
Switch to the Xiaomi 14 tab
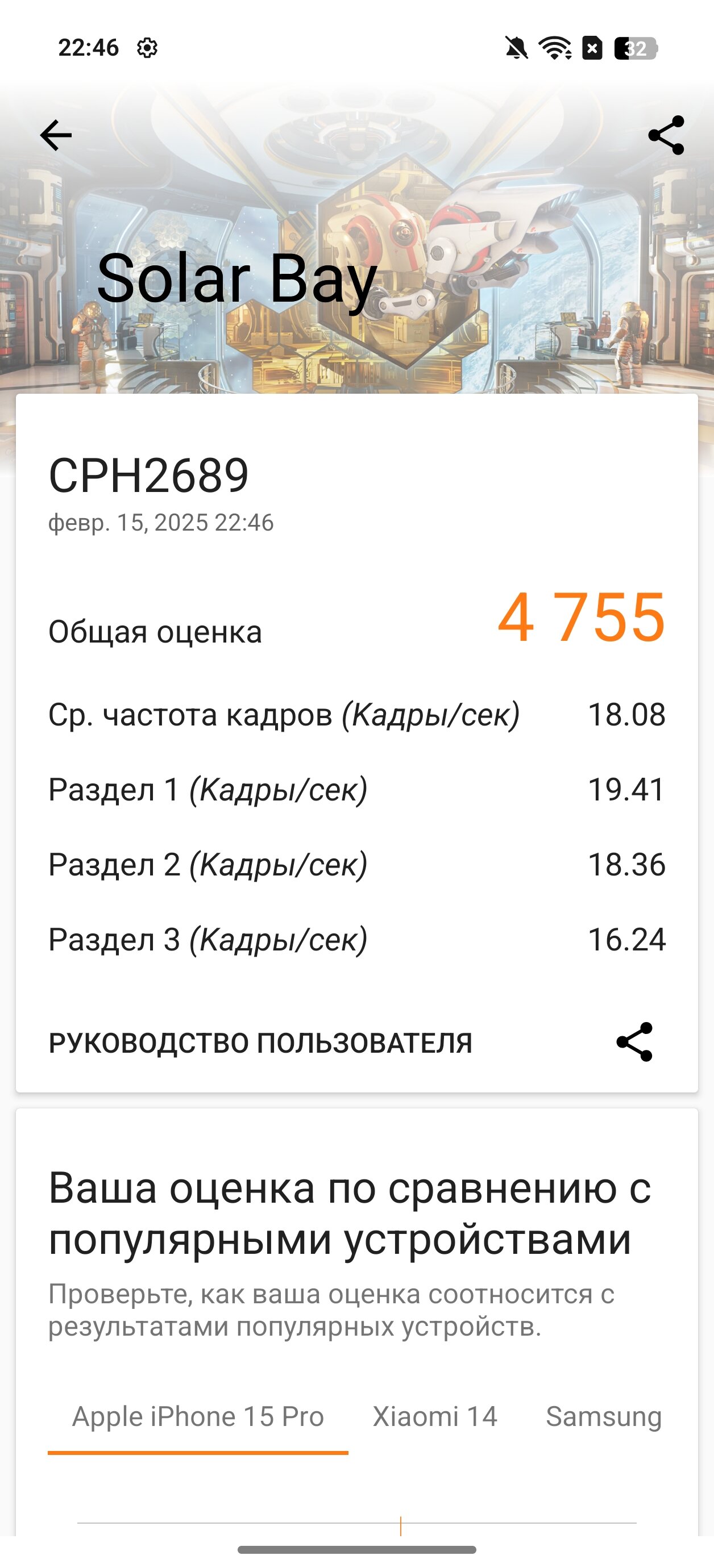click(435, 1416)
